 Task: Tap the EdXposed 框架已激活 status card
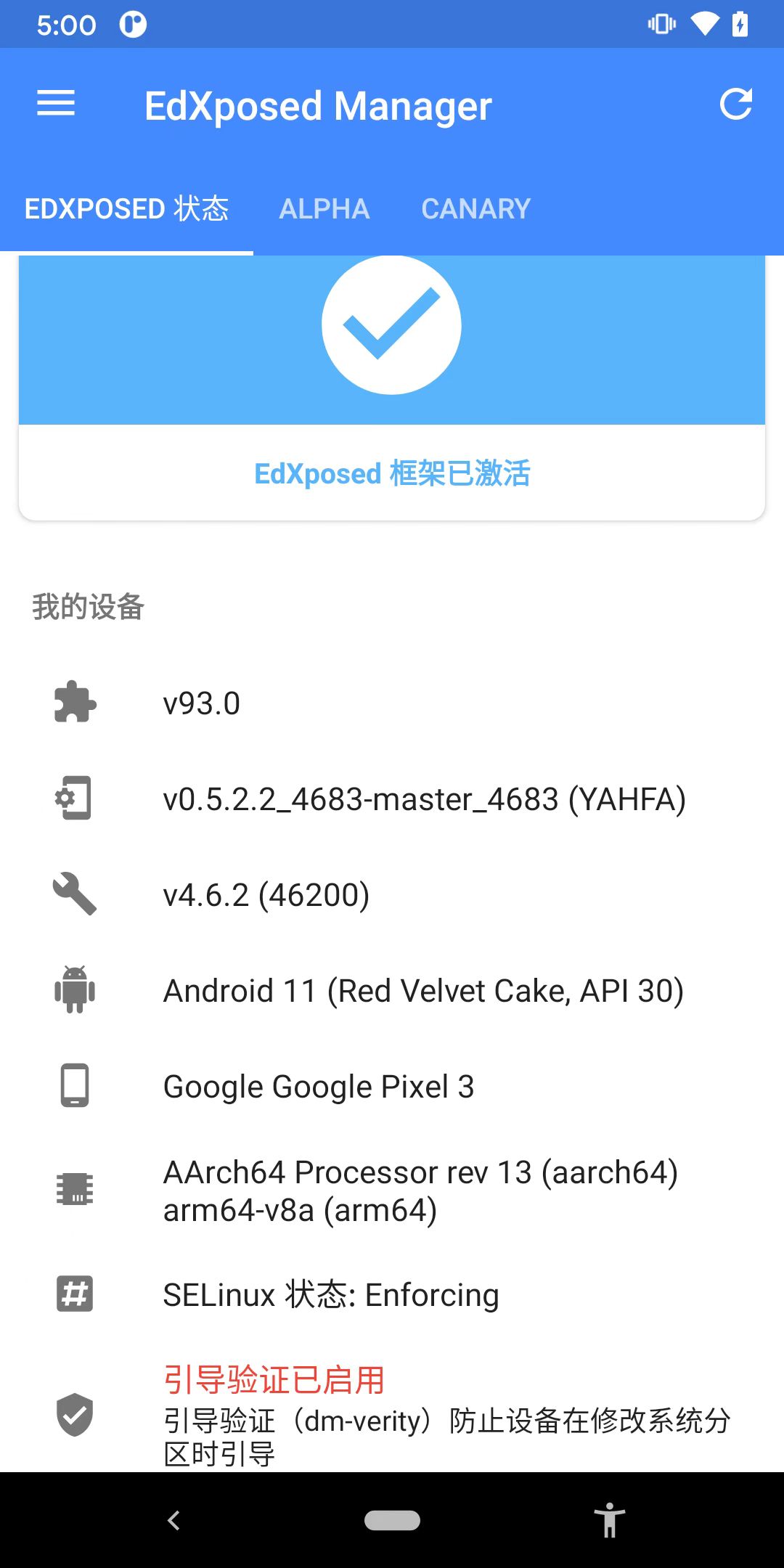tap(392, 473)
